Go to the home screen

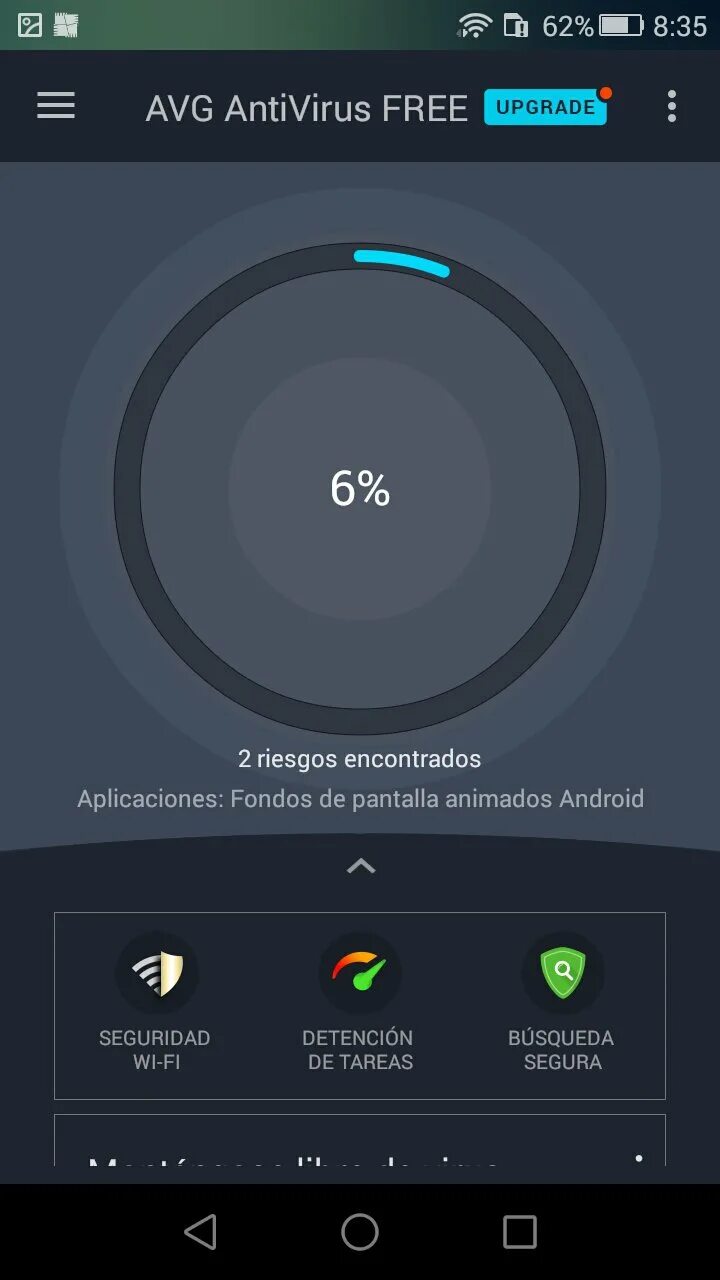point(360,1232)
